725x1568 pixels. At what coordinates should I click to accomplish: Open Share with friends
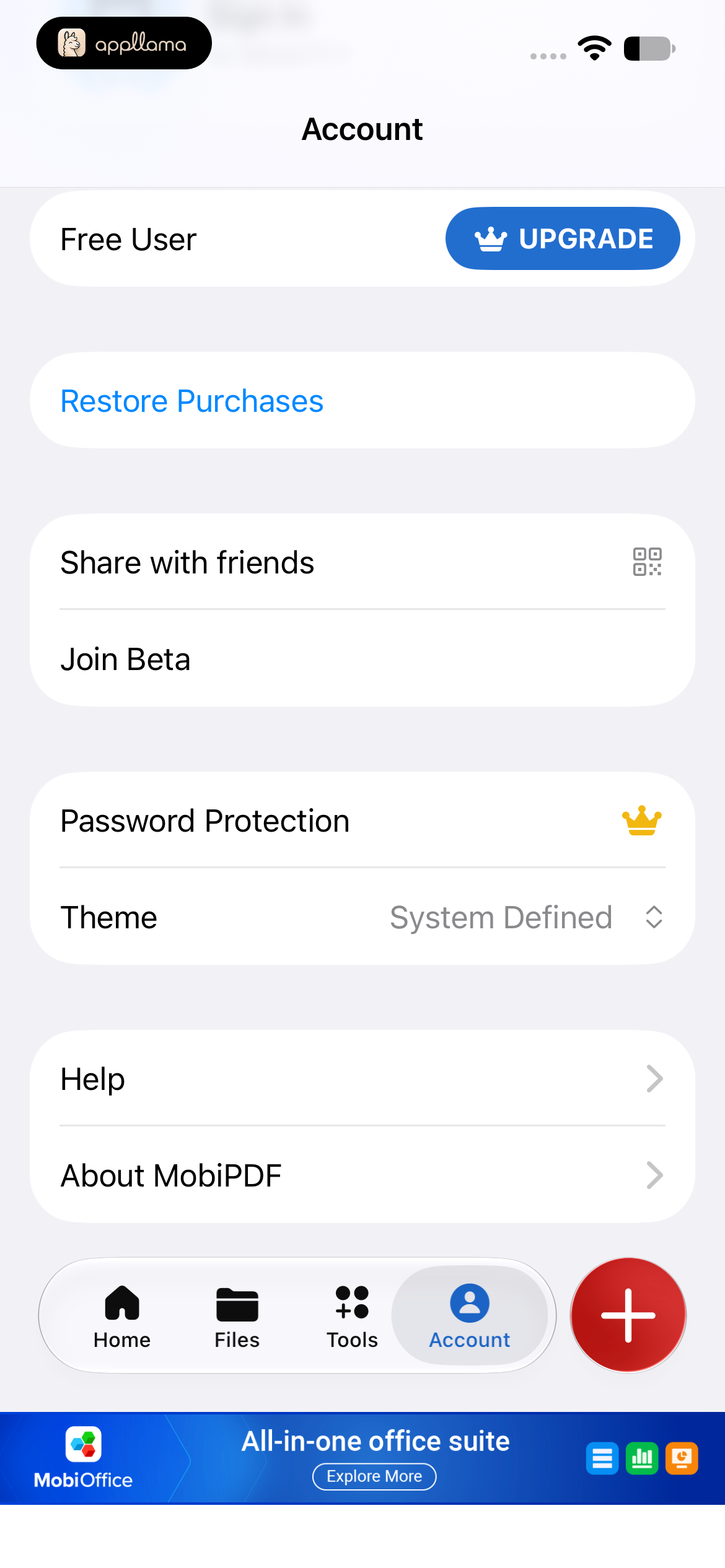point(362,562)
